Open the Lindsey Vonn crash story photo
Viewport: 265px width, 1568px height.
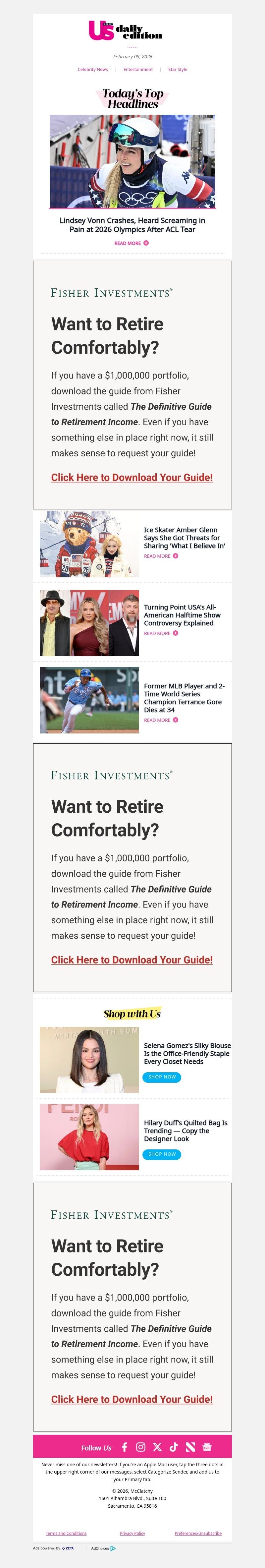pos(132,161)
